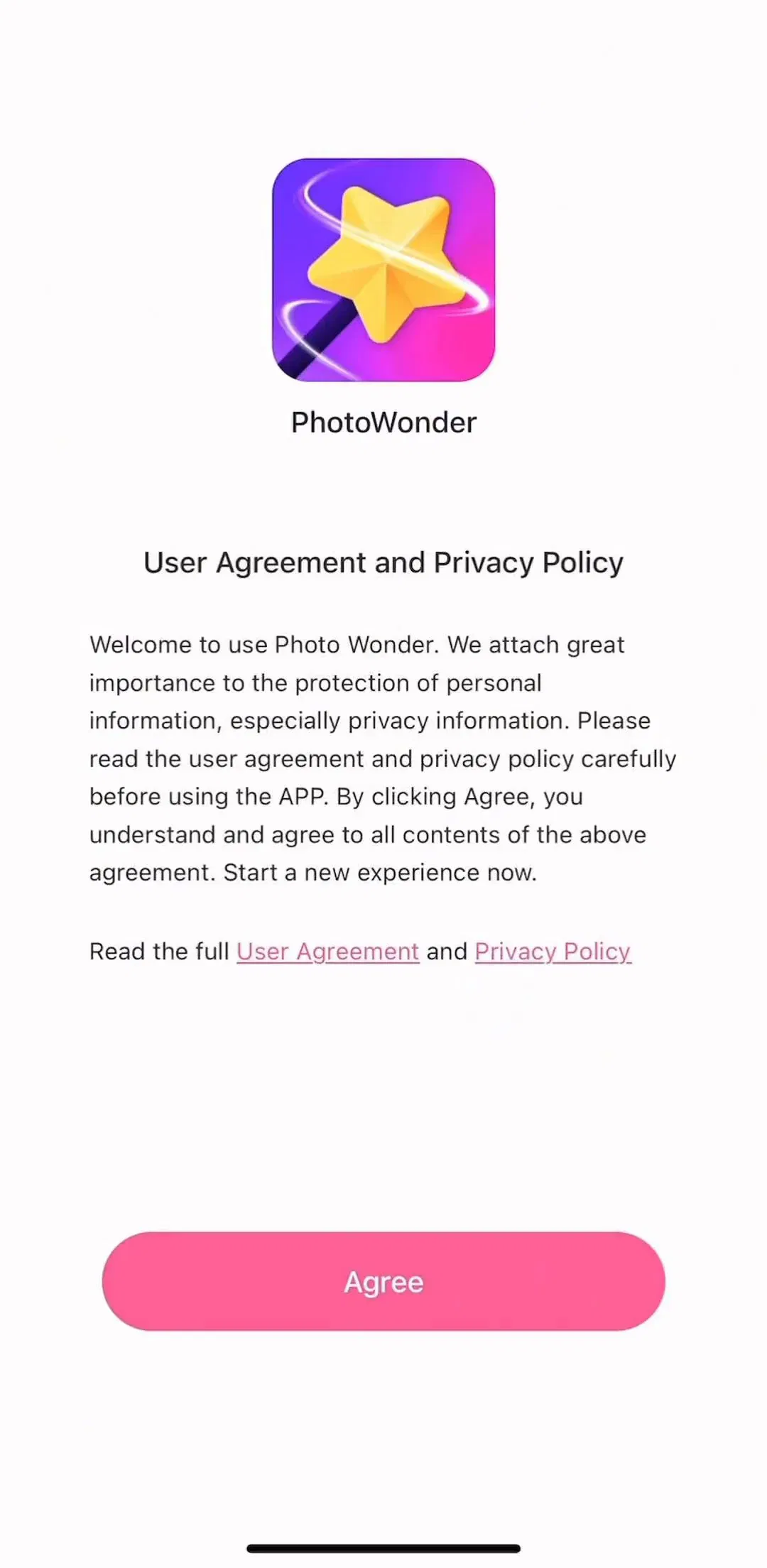Open the Privacy Policy link
The image size is (767, 1568).
coord(553,952)
